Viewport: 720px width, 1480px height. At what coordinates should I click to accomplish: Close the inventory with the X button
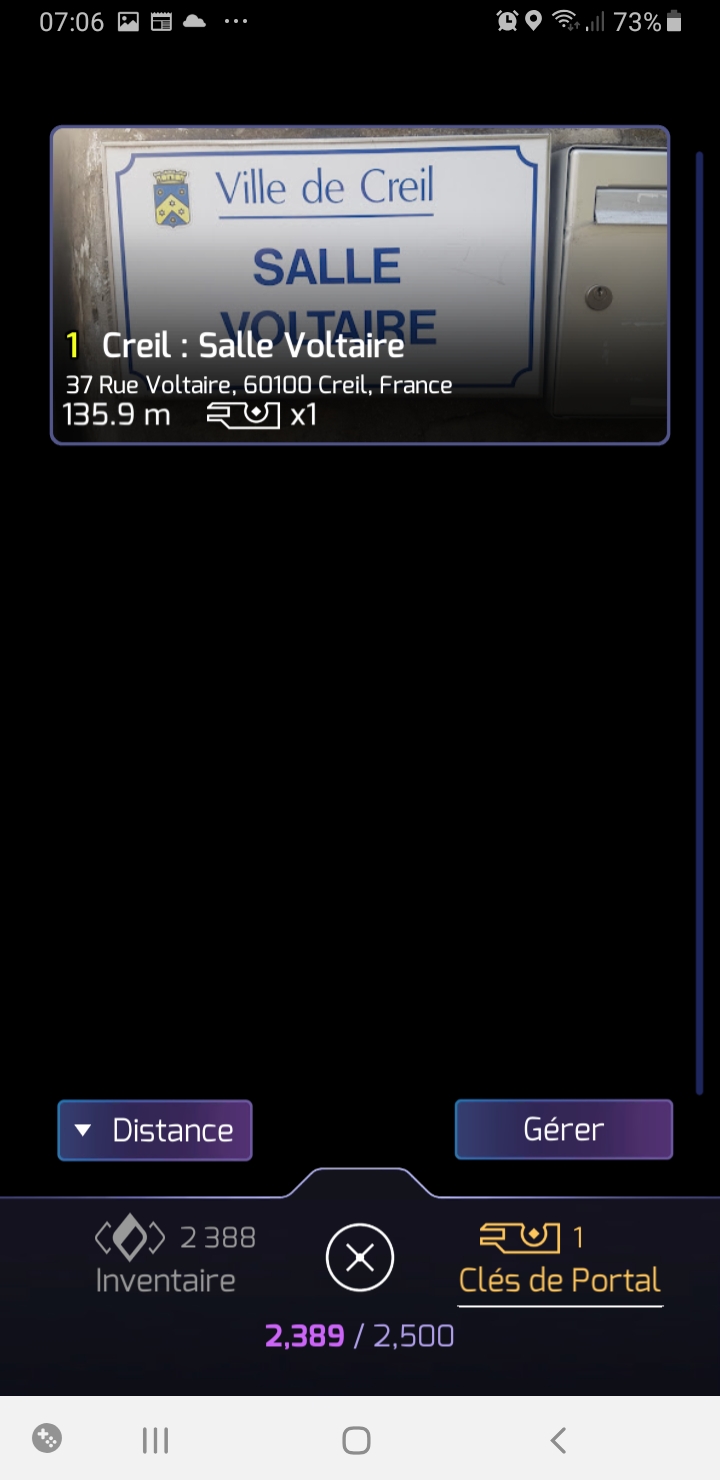click(360, 1257)
